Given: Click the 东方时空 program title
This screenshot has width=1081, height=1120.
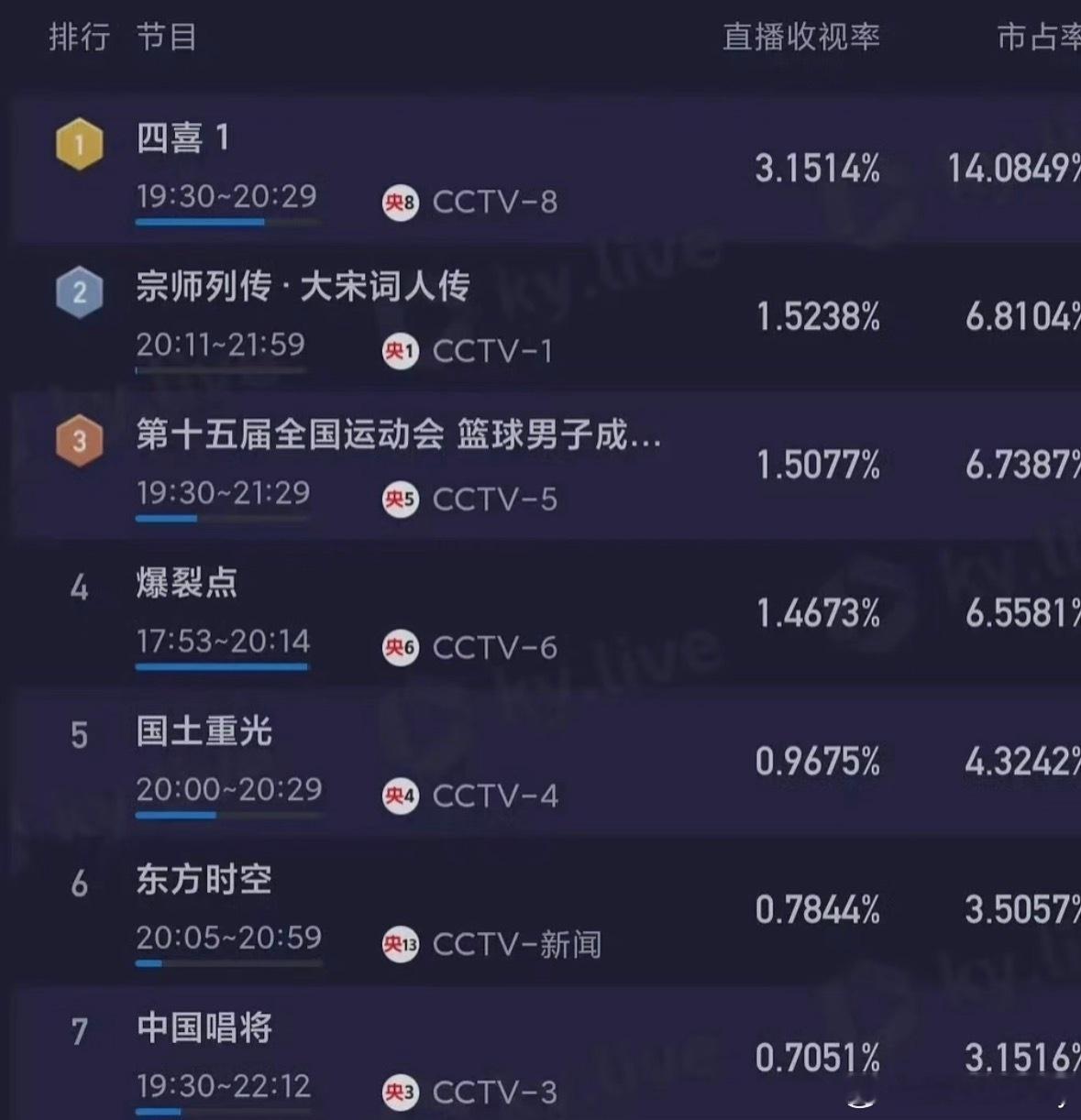Looking at the screenshot, I should click(x=204, y=880).
